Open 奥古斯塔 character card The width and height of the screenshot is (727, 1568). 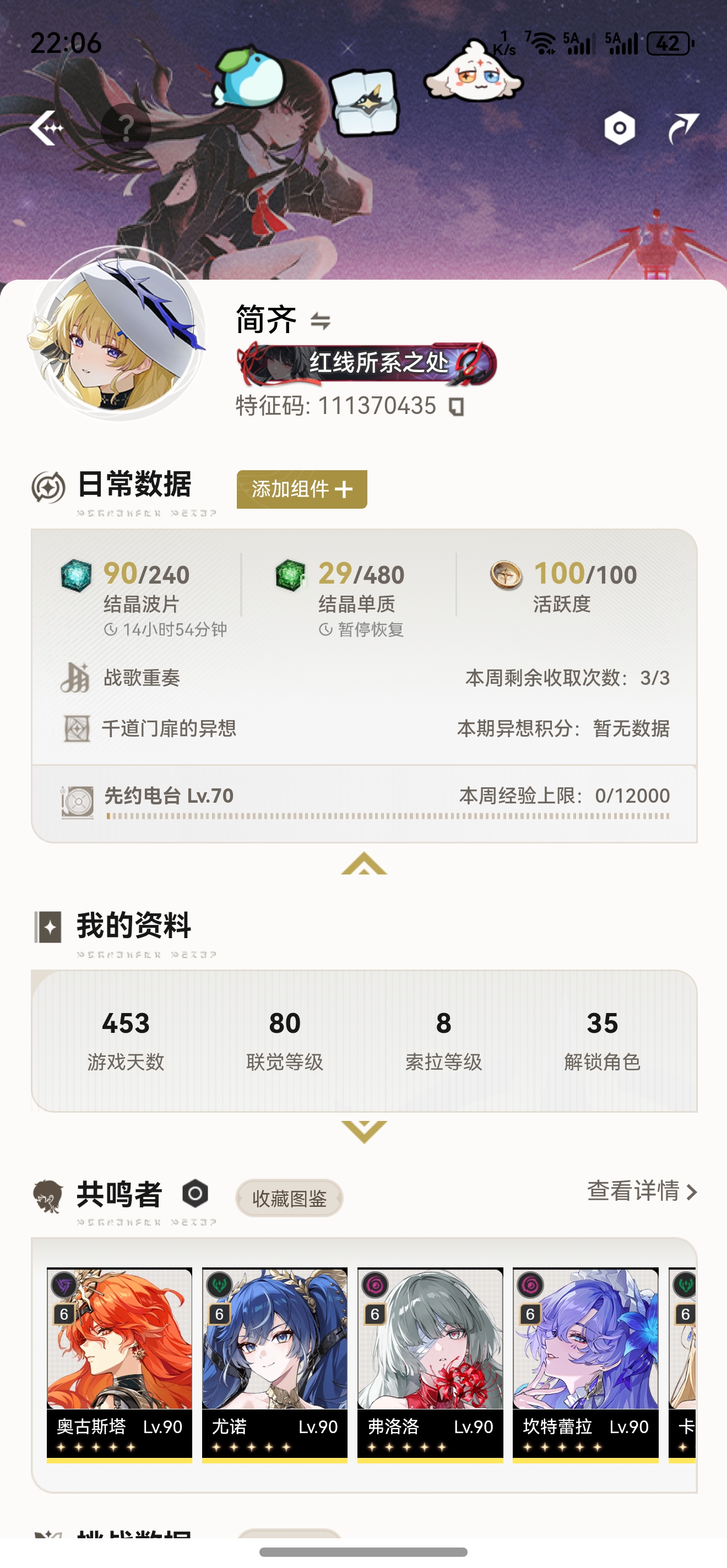pyautogui.click(x=120, y=1364)
